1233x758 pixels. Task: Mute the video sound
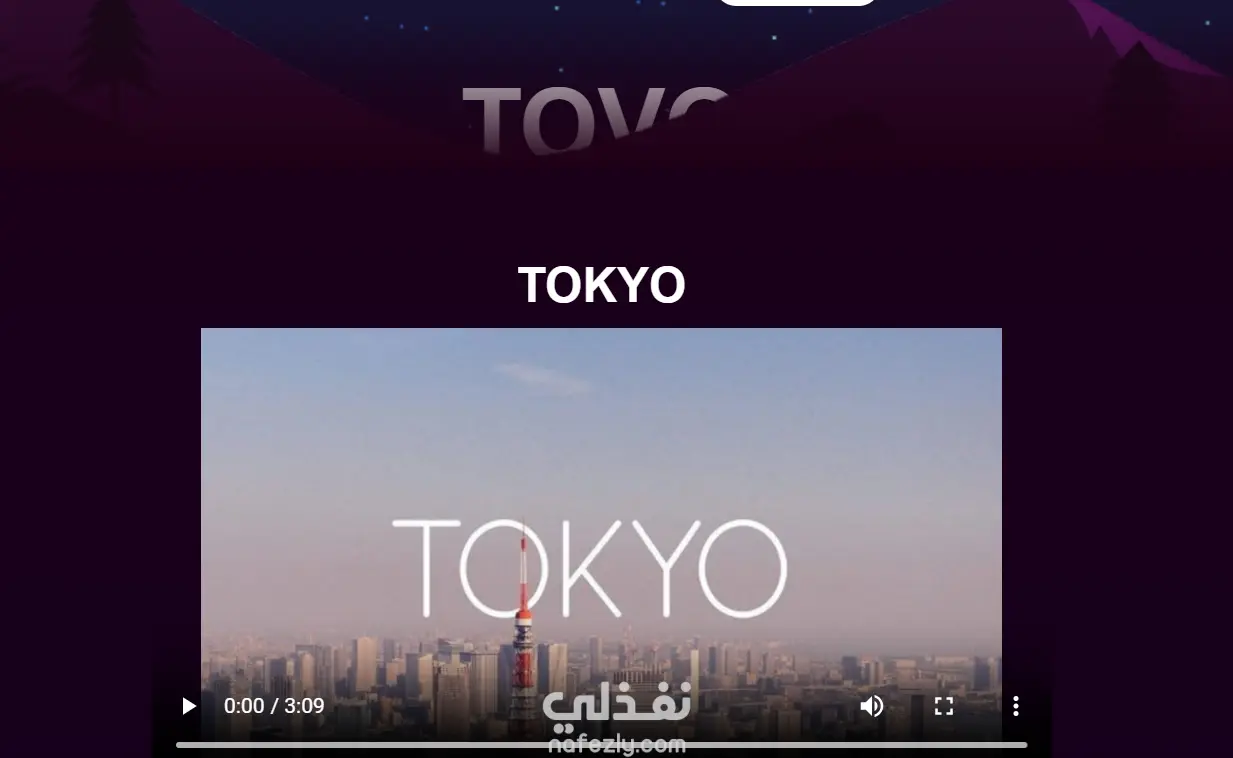point(872,706)
